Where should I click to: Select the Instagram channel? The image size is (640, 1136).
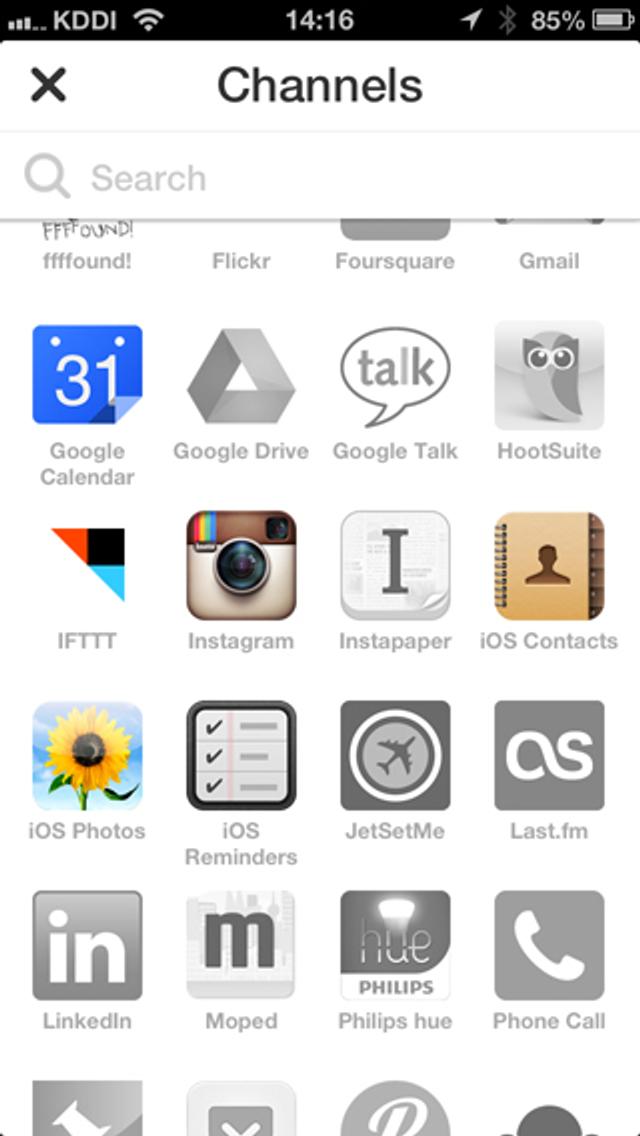(x=241, y=566)
